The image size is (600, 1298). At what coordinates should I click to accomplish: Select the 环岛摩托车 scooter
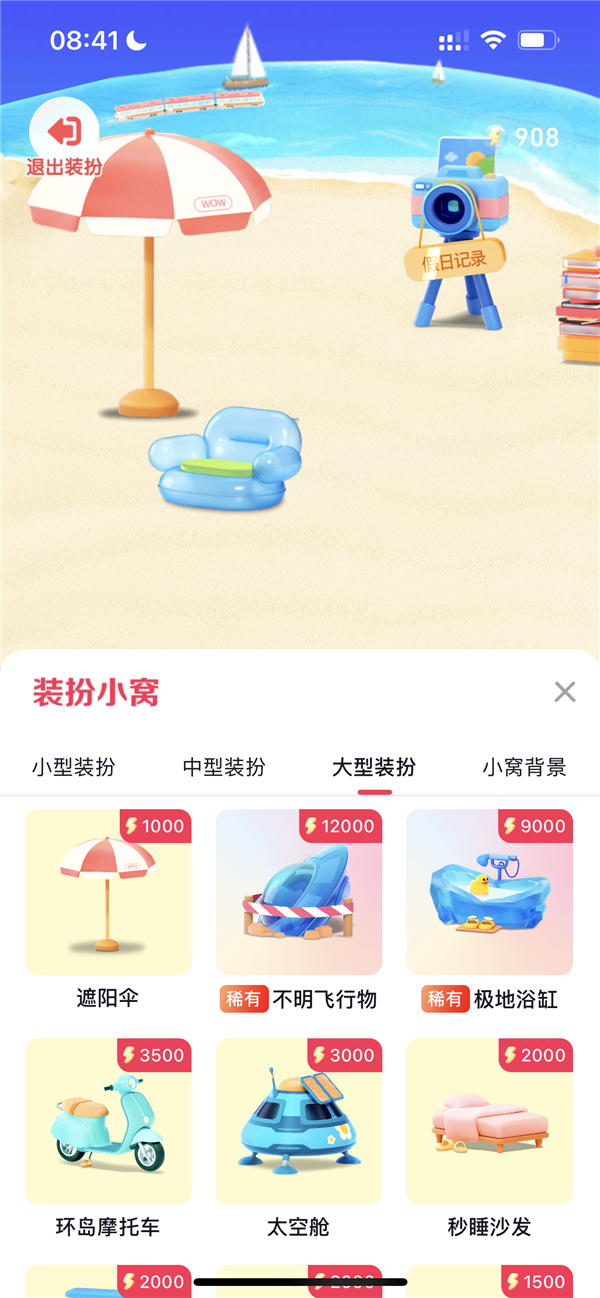point(108,1121)
